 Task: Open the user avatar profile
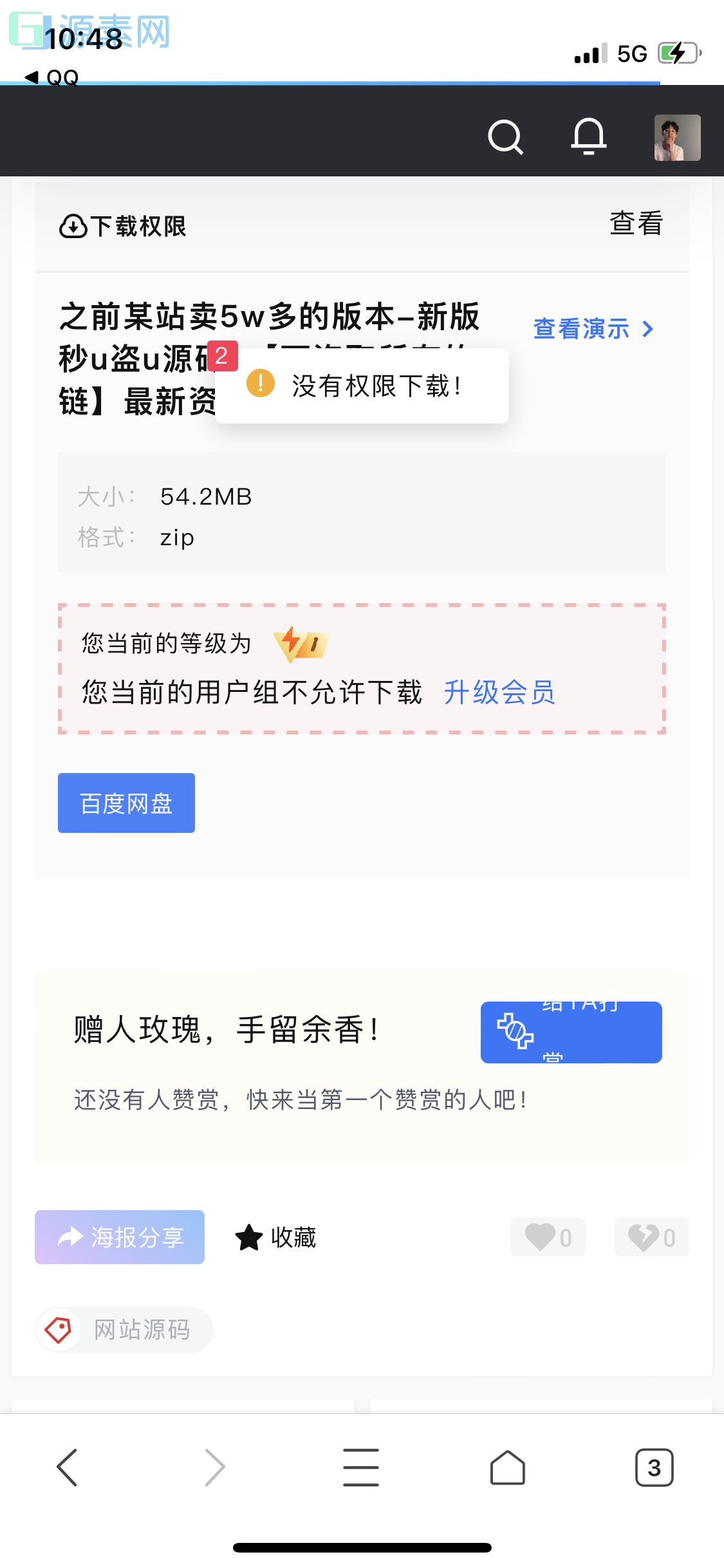[677, 138]
